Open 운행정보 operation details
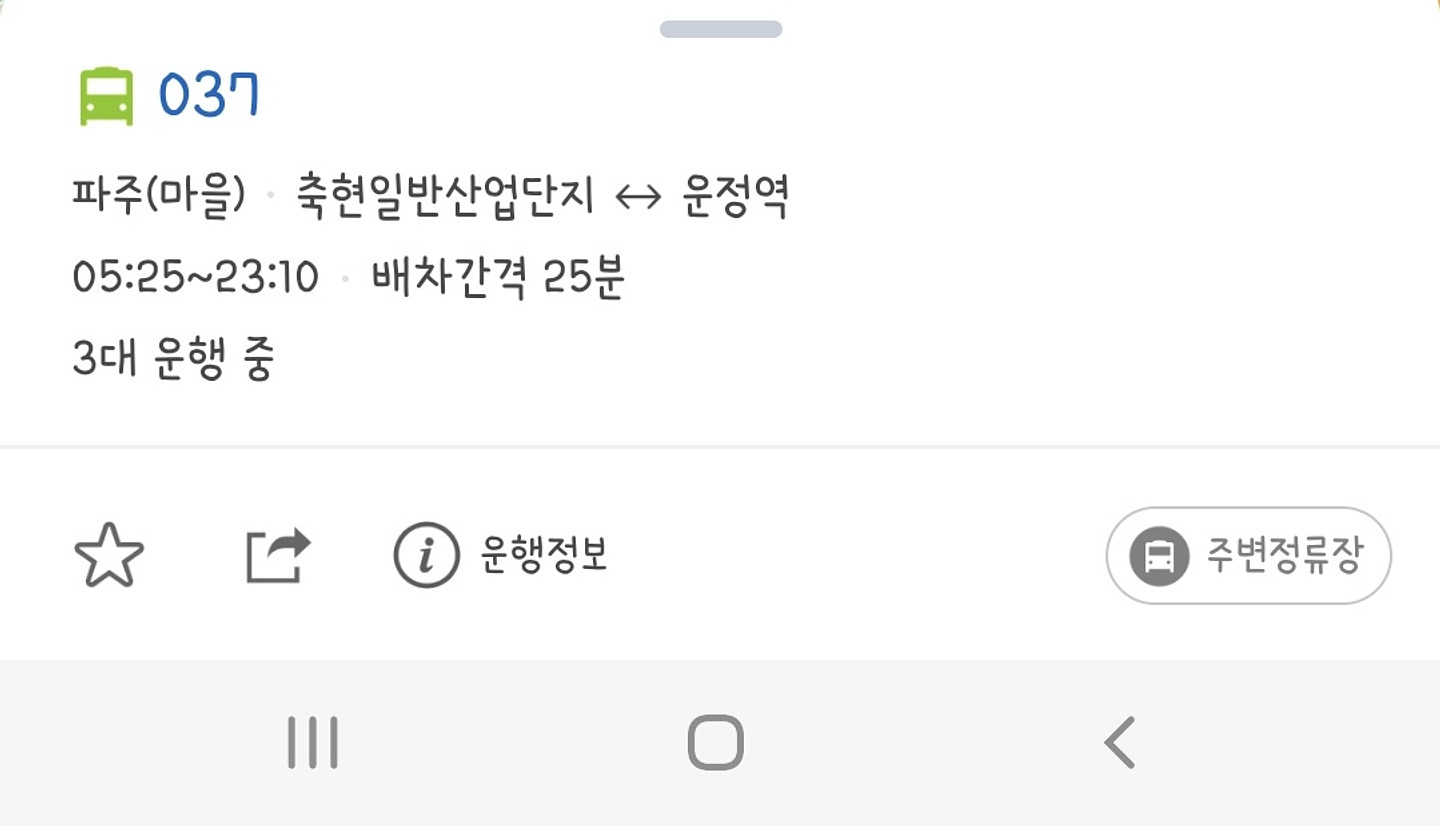This screenshot has height=826, width=1440. 500,555
